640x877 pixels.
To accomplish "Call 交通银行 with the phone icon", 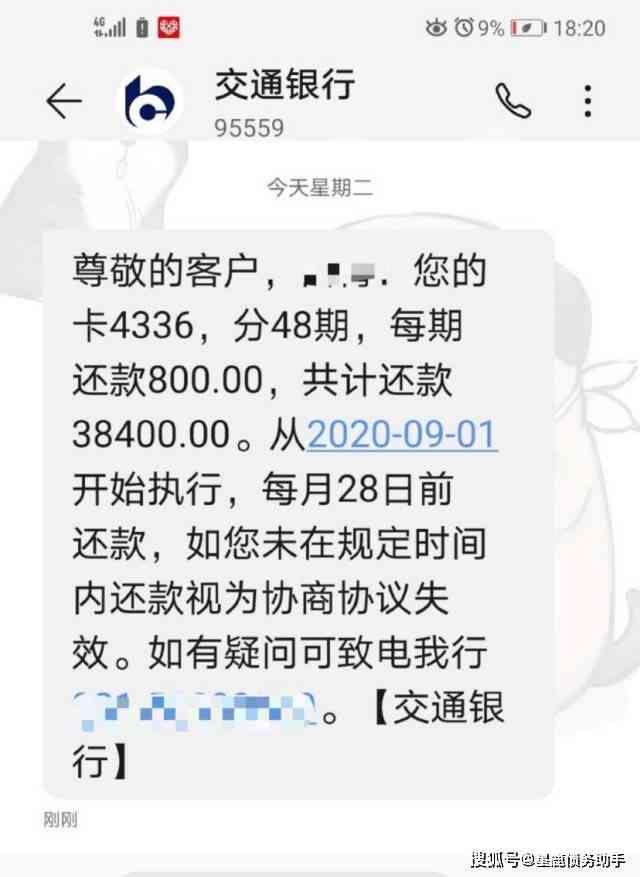I will (513, 101).
